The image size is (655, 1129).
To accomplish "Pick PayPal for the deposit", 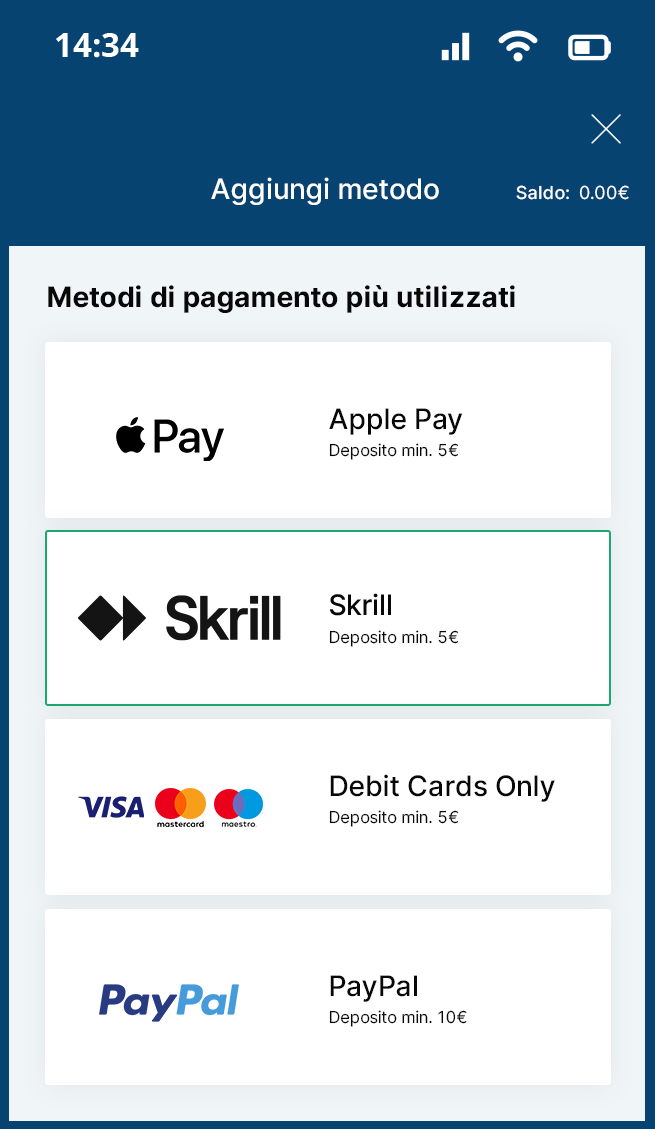I will click(x=328, y=997).
